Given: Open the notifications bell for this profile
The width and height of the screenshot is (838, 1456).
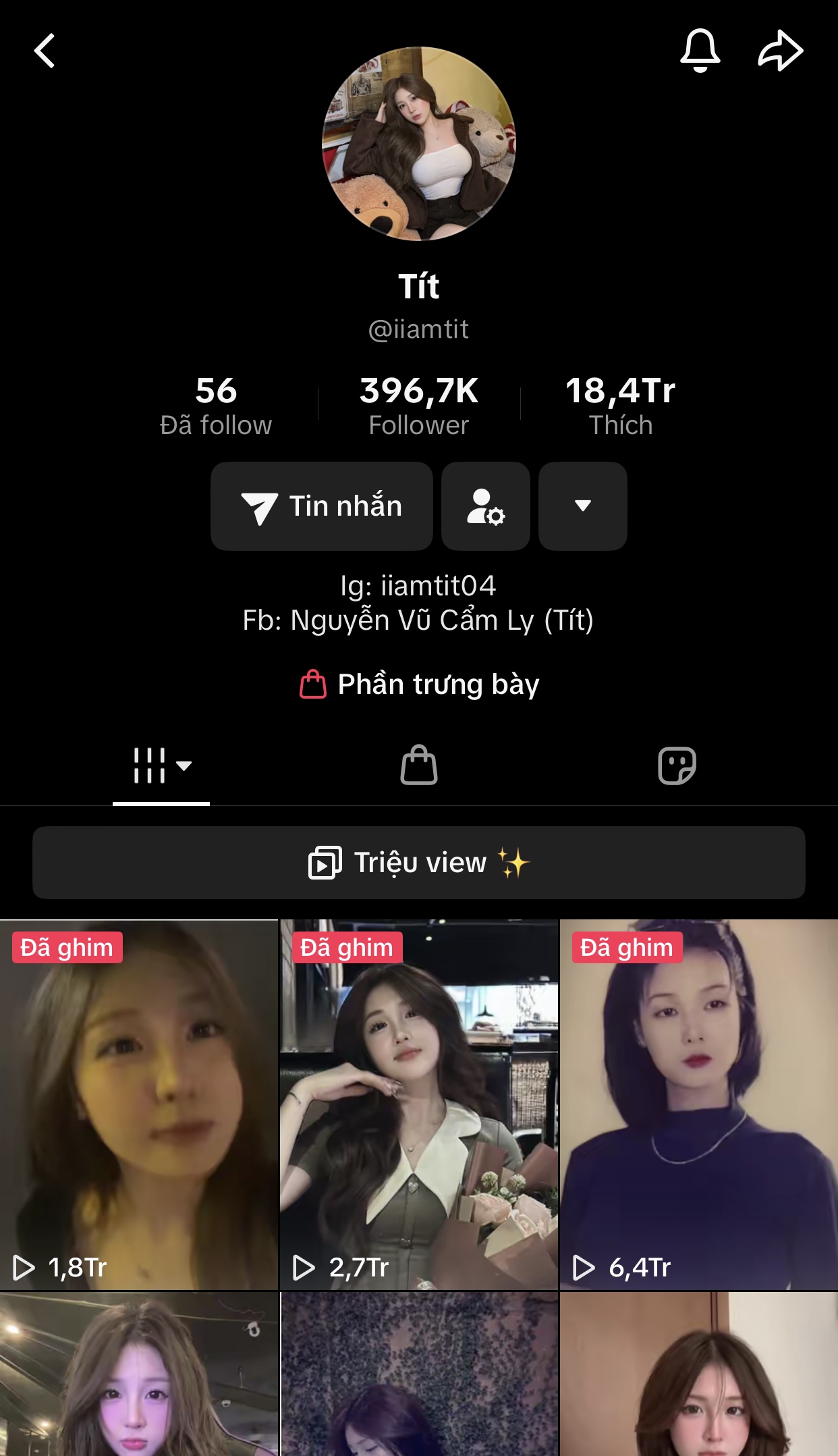Looking at the screenshot, I should coord(700,51).
